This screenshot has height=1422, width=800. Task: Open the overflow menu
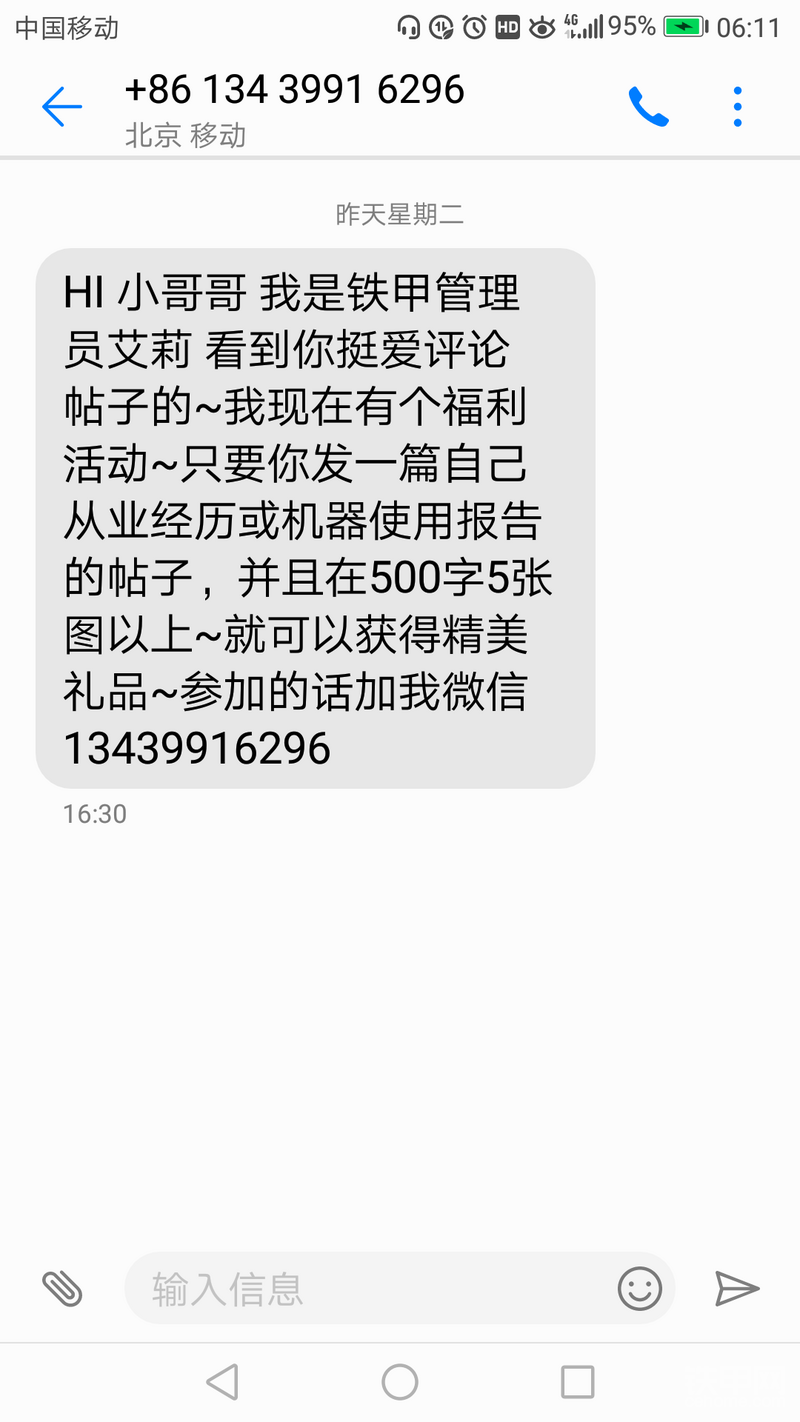(x=738, y=107)
